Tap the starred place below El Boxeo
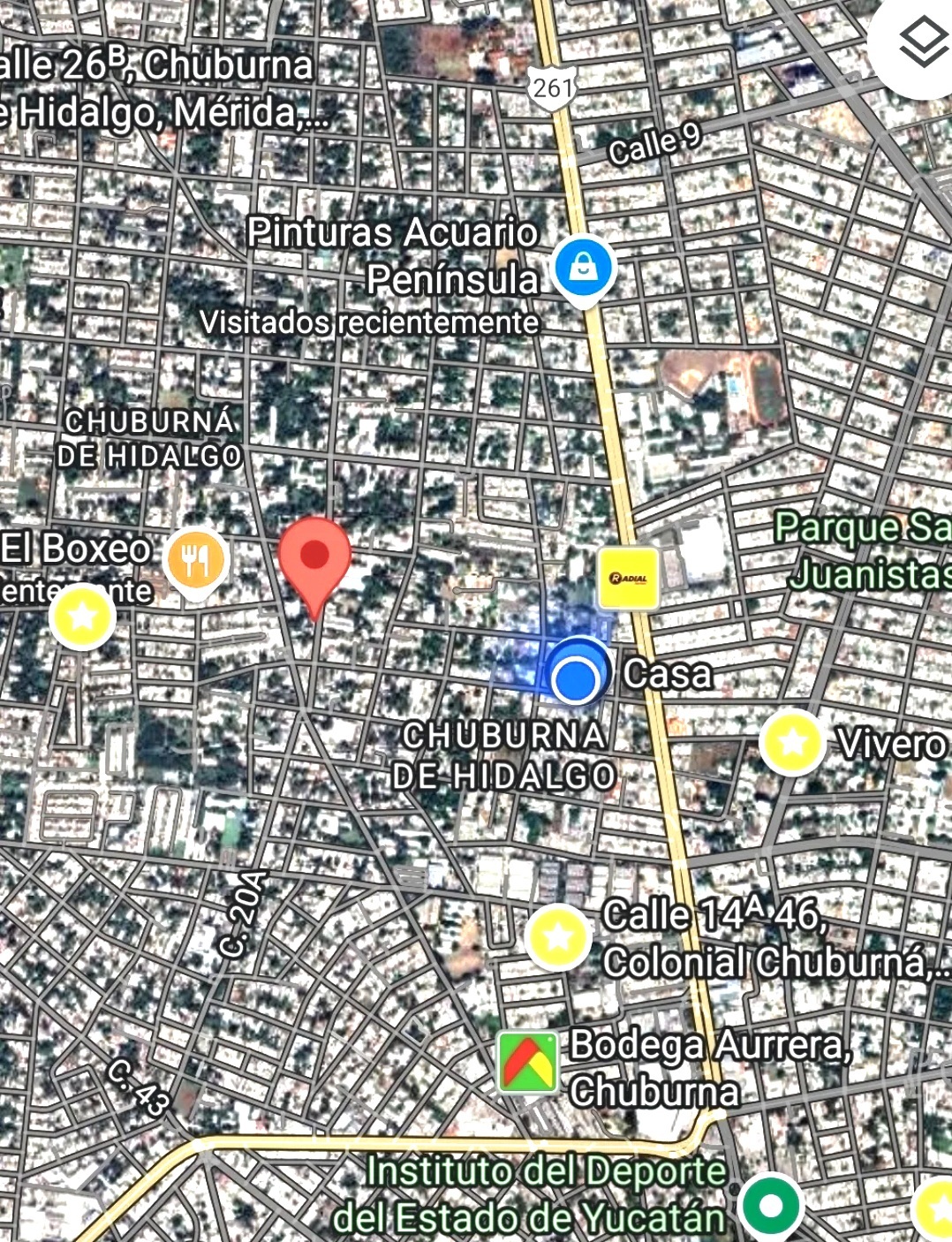Viewport: 952px width, 1242px height. pyautogui.click(x=82, y=616)
